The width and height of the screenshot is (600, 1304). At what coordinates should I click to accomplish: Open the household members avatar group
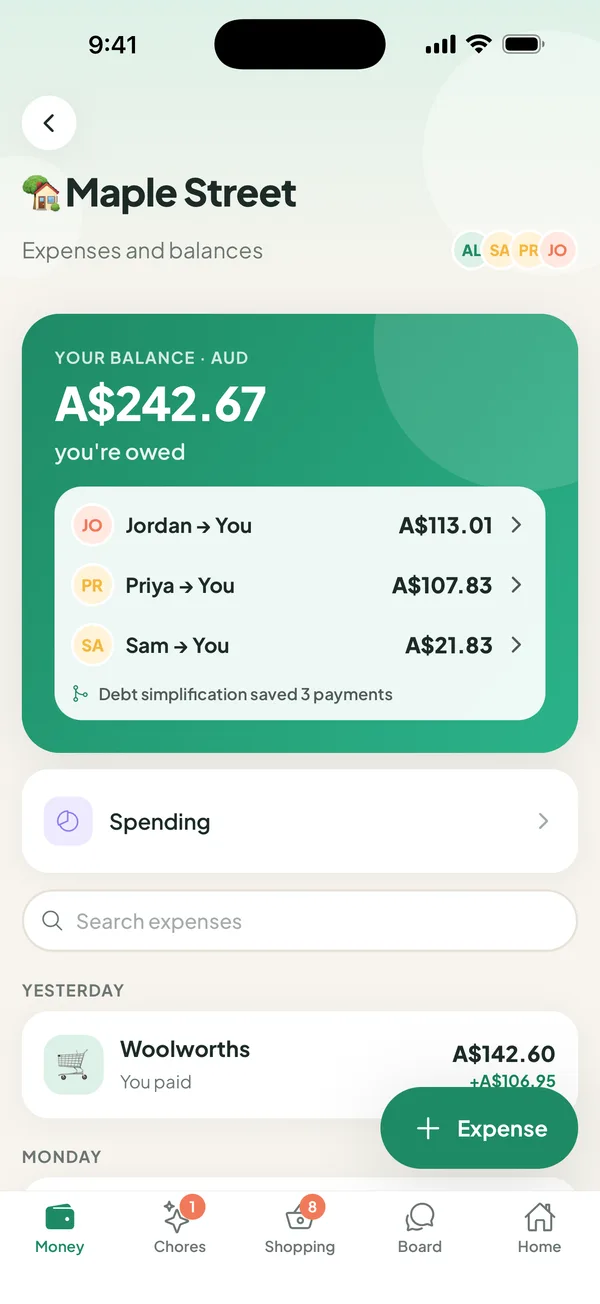pyautogui.click(x=514, y=250)
